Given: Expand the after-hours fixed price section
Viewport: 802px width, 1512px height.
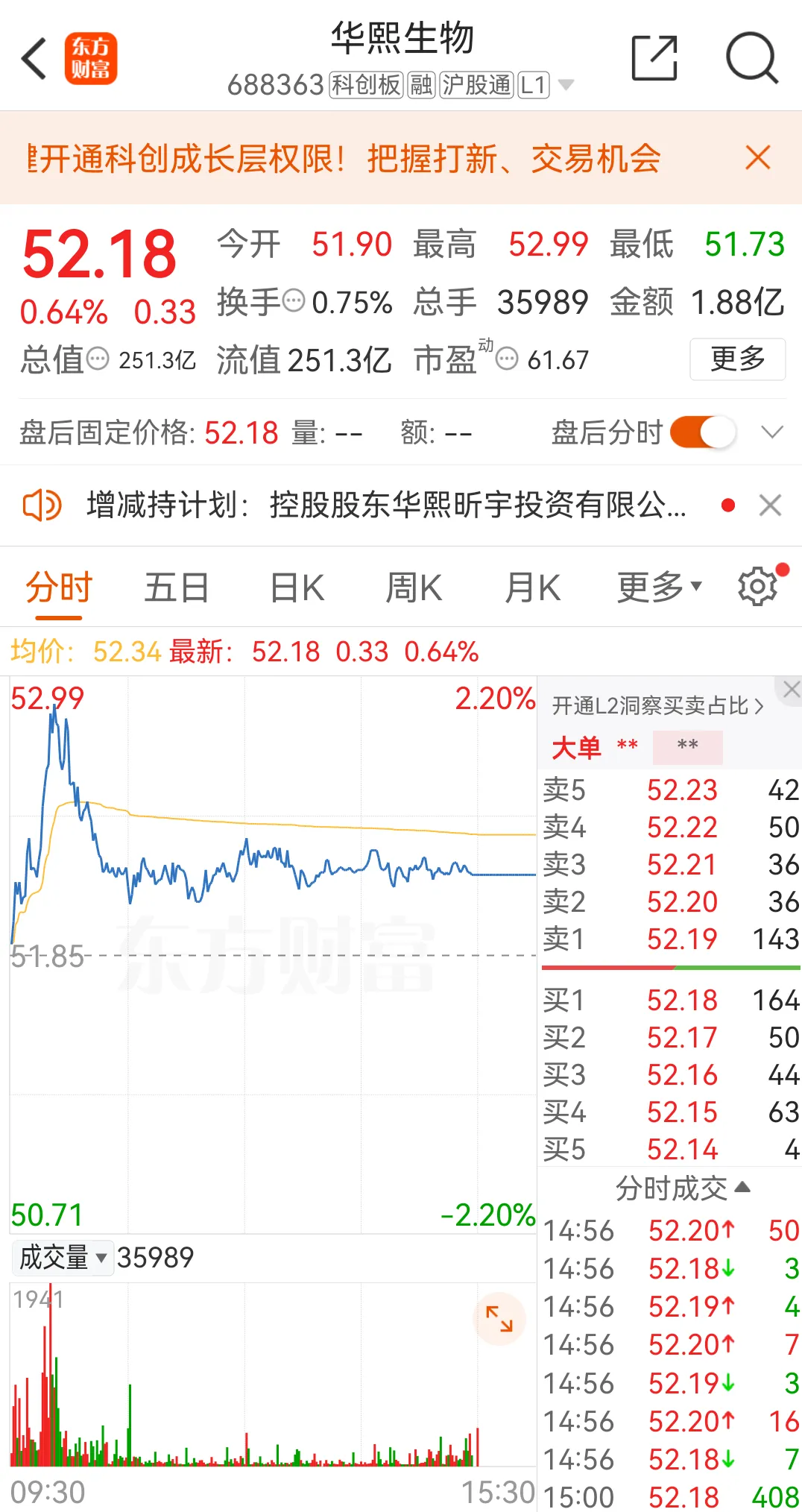Looking at the screenshot, I should tap(772, 432).
